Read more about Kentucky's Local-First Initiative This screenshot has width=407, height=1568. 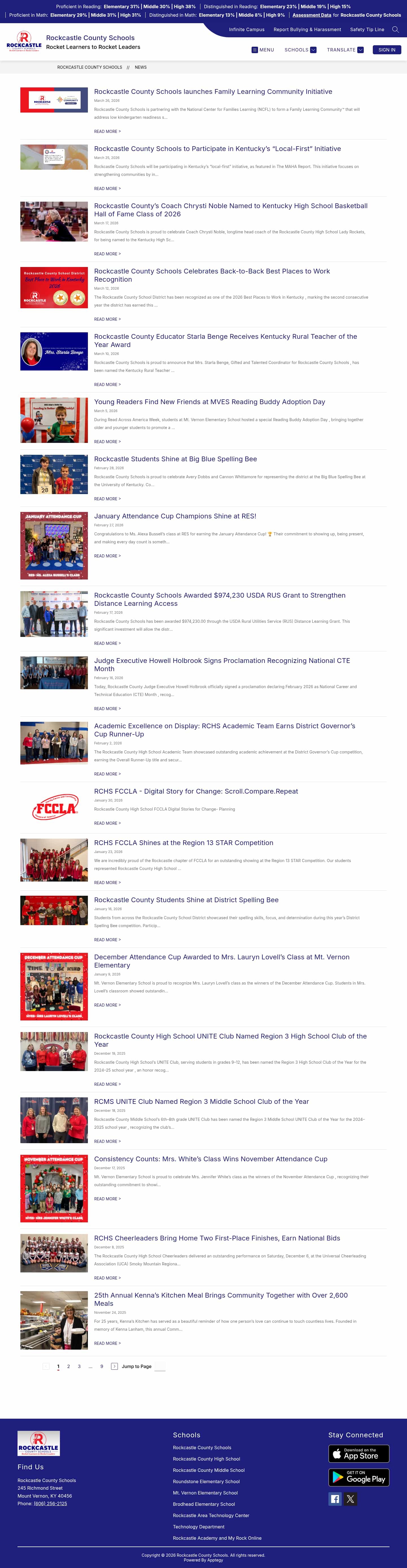pyautogui.click(x=107, y=189)
